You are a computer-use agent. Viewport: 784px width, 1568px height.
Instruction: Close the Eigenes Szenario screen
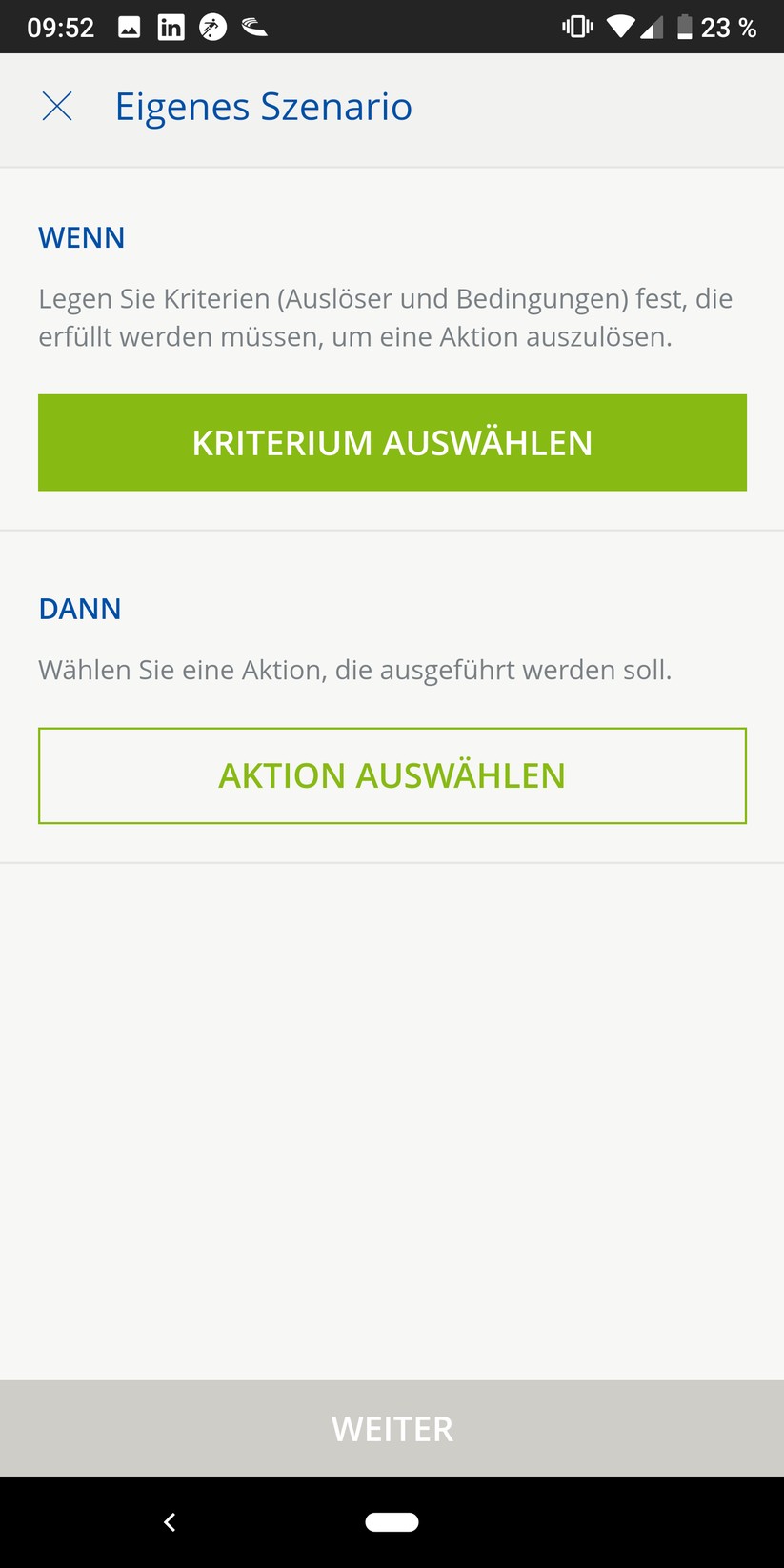pos(57,107)
